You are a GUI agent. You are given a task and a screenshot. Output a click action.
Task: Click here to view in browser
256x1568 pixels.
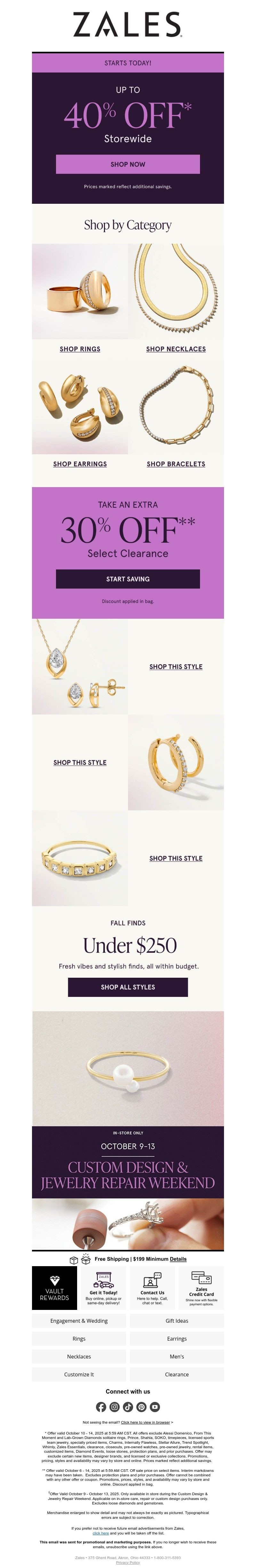[x=145, y=1423]
